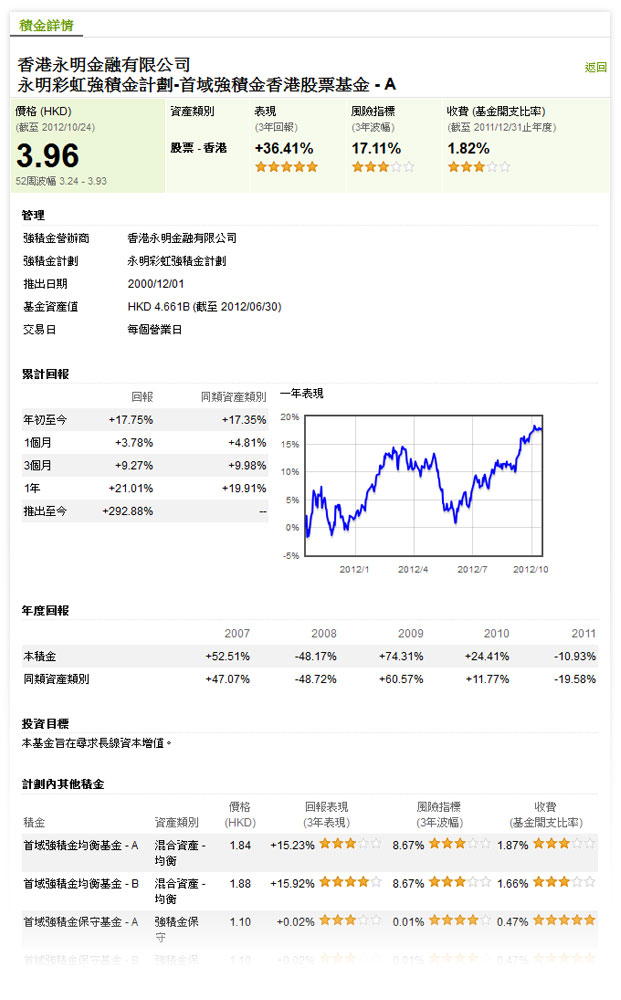Screen dimensions: 621x1000
Task: Tap the 返回 link to go back
Action: click(595, 67)
